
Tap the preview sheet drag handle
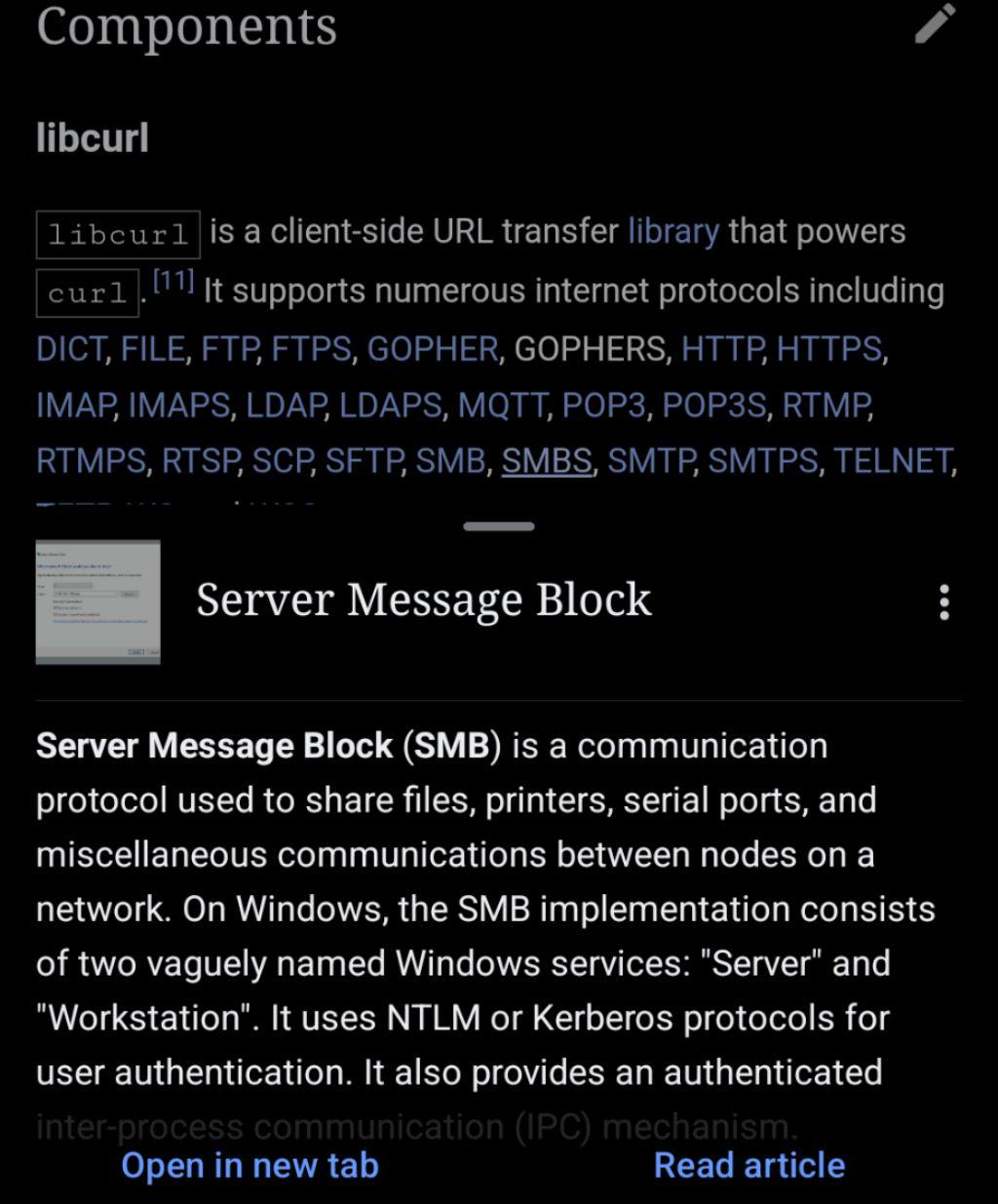pyautogui.click(x=499, y=526)
